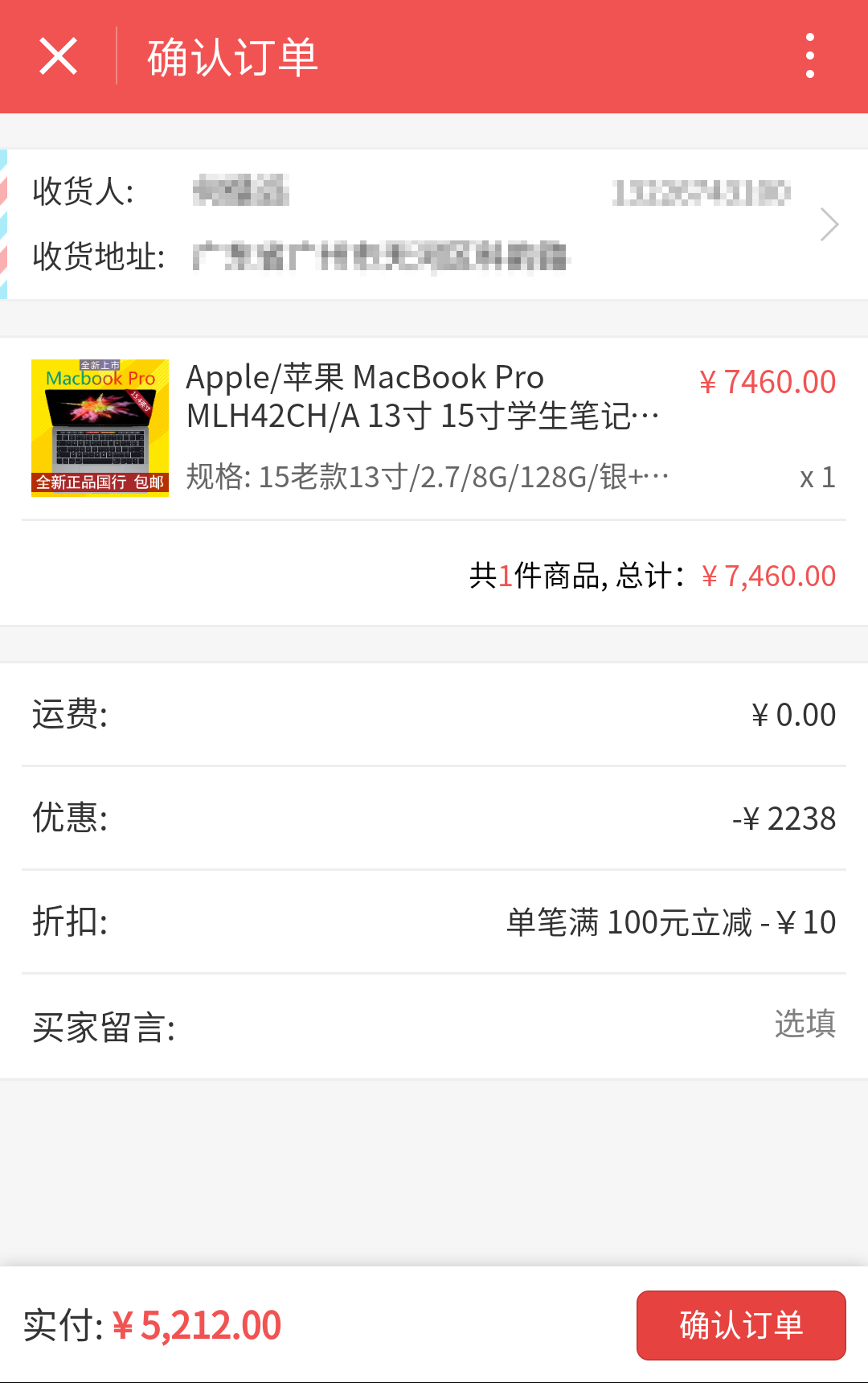Click the ¥7460.00 product price label

click(768, 381)
